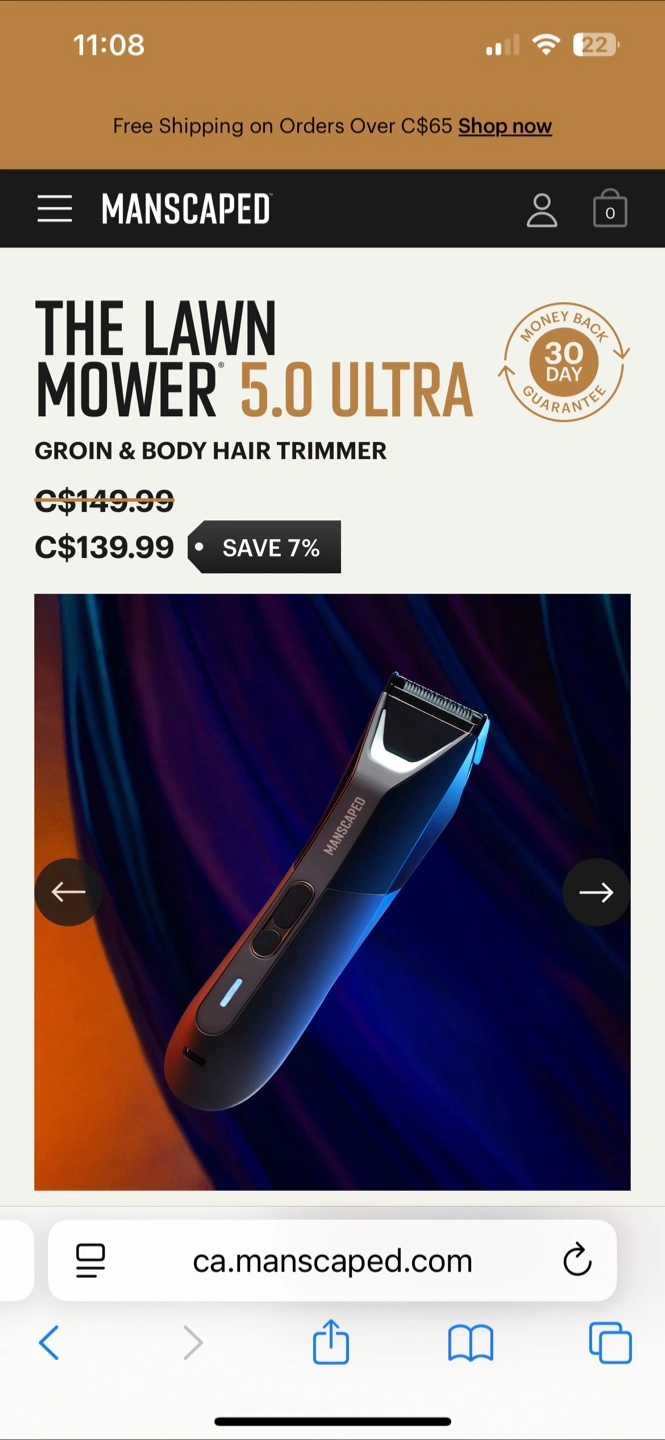The image size is (665, 1440).
Task: Follow the Shop now link
Action: (x=505, y=126)
